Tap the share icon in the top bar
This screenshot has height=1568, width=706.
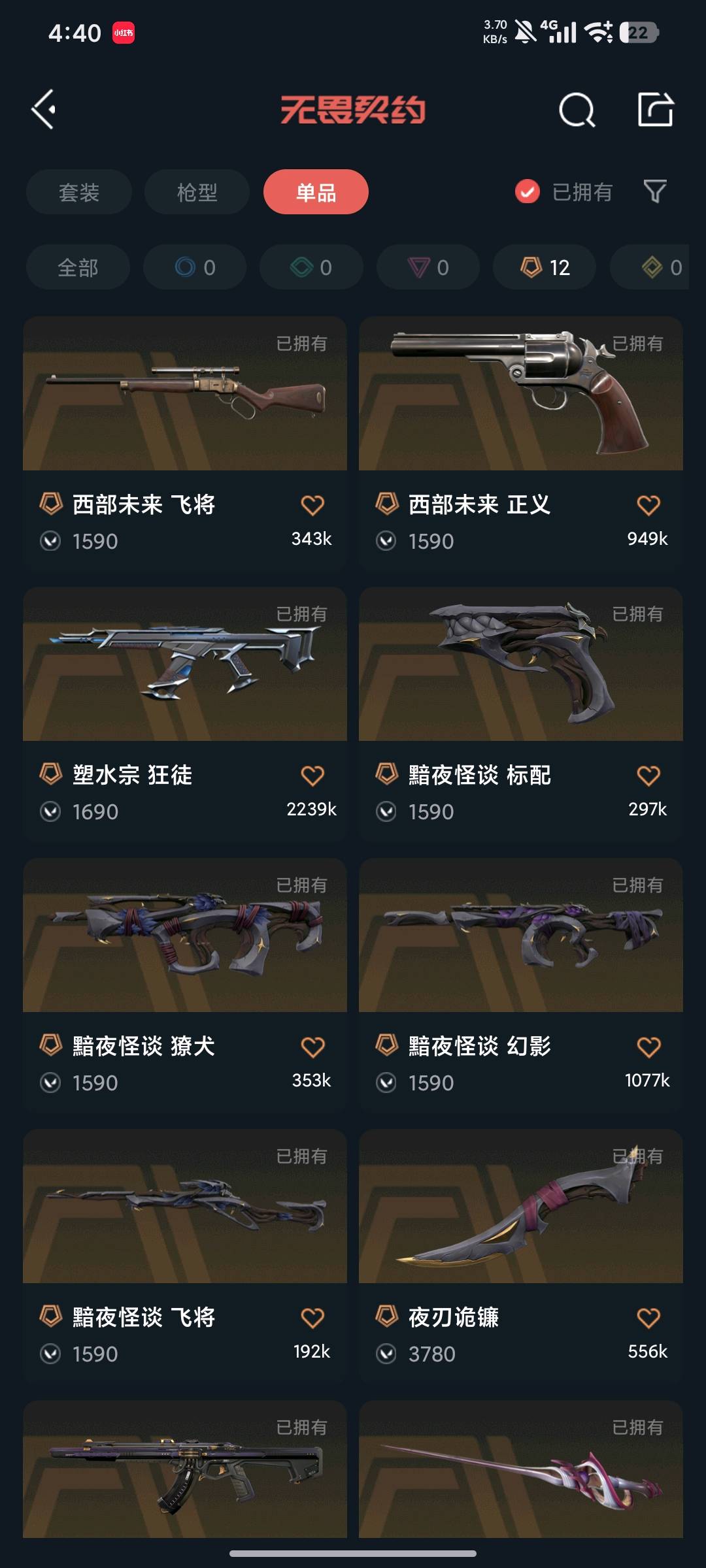(655, 109)
